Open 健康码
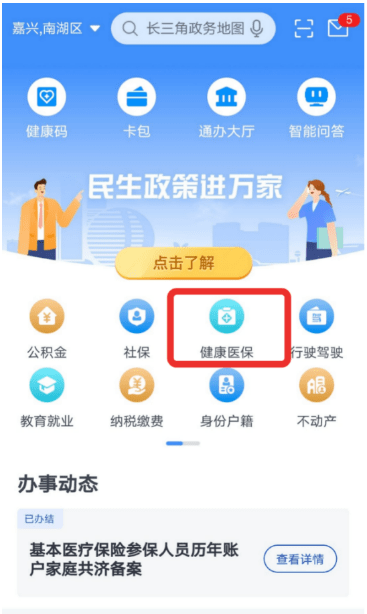 pyautogui.click(x=47, y=108)
